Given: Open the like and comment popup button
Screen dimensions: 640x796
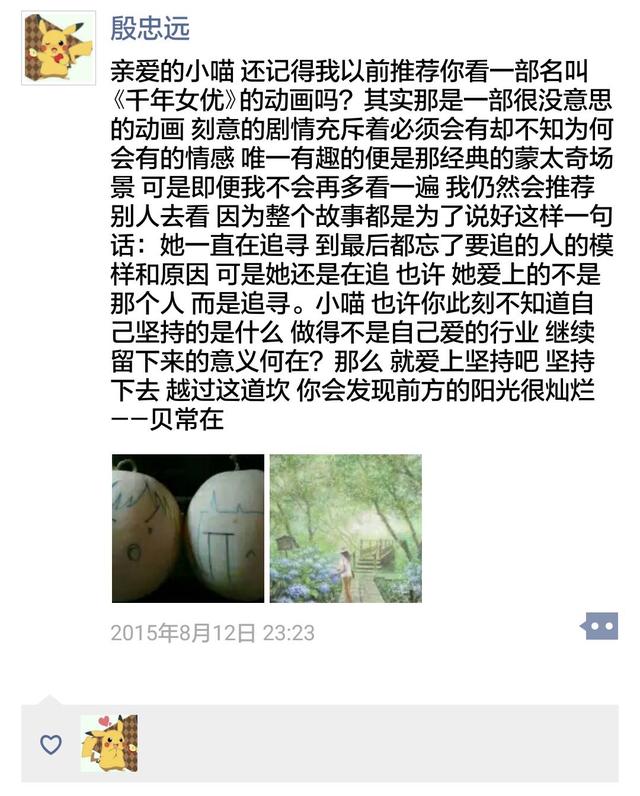Looking at the screenshot, I should point(600,627).
